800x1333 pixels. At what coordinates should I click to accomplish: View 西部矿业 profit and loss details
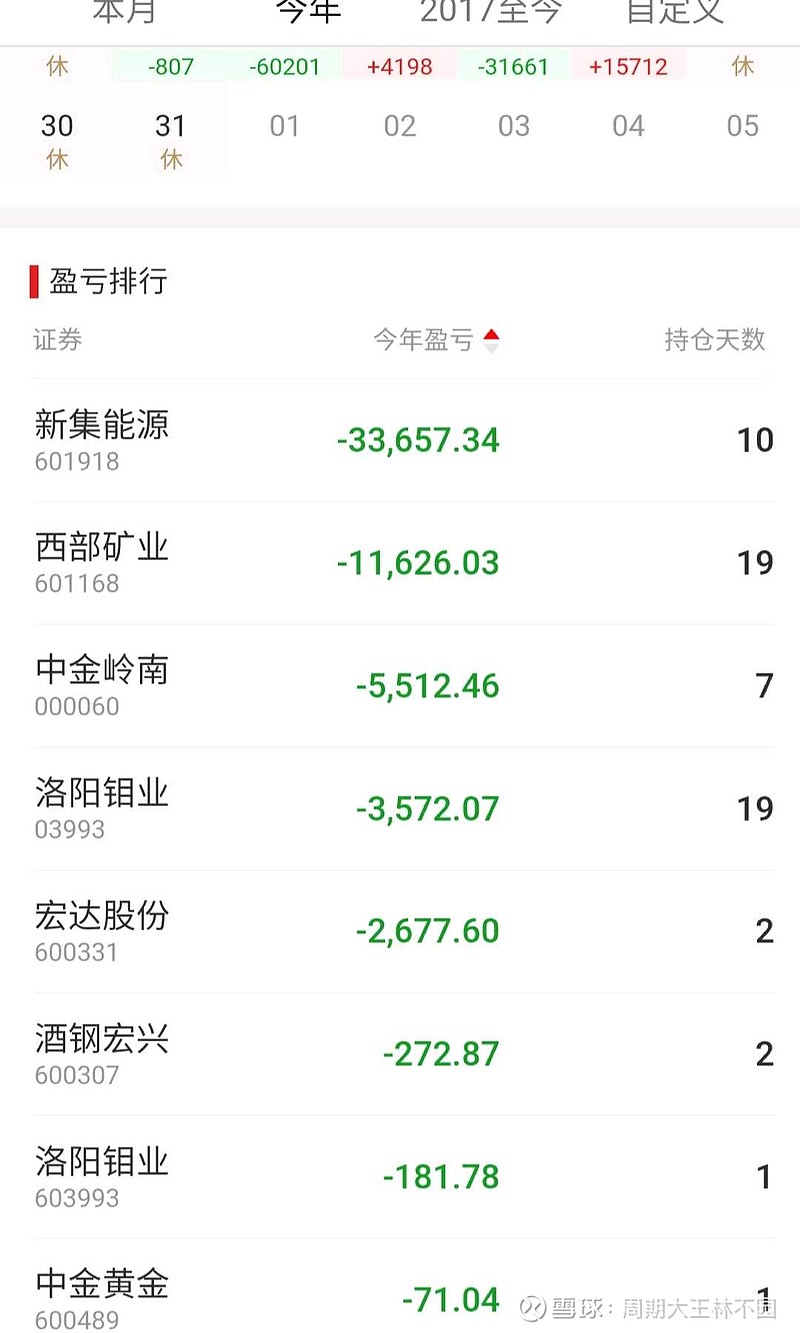(x=102, y=562)
